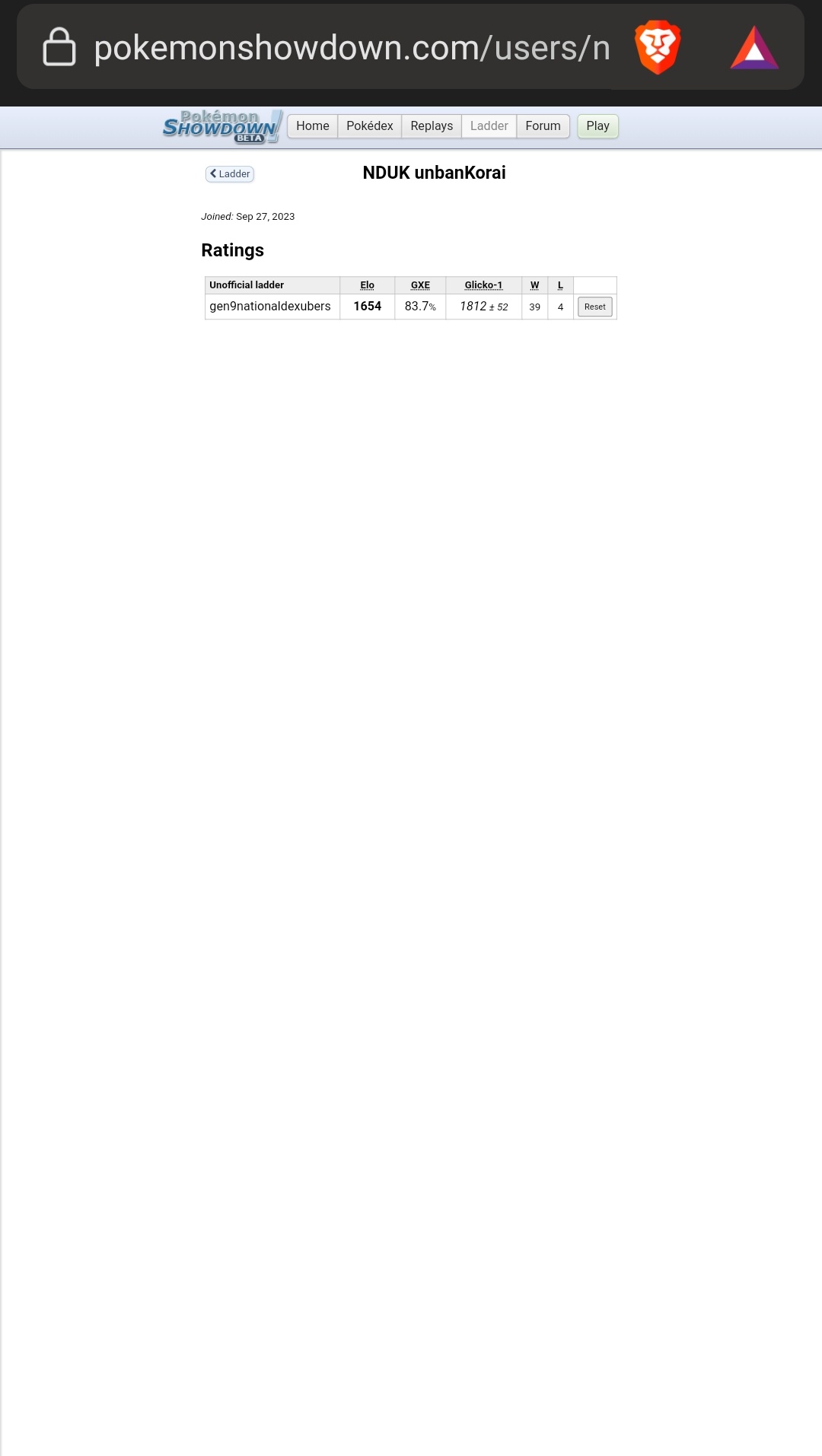Open the Brave Rewards triangle icon
The width and height of the screenshot is (822, 1456).
(754, 48)
